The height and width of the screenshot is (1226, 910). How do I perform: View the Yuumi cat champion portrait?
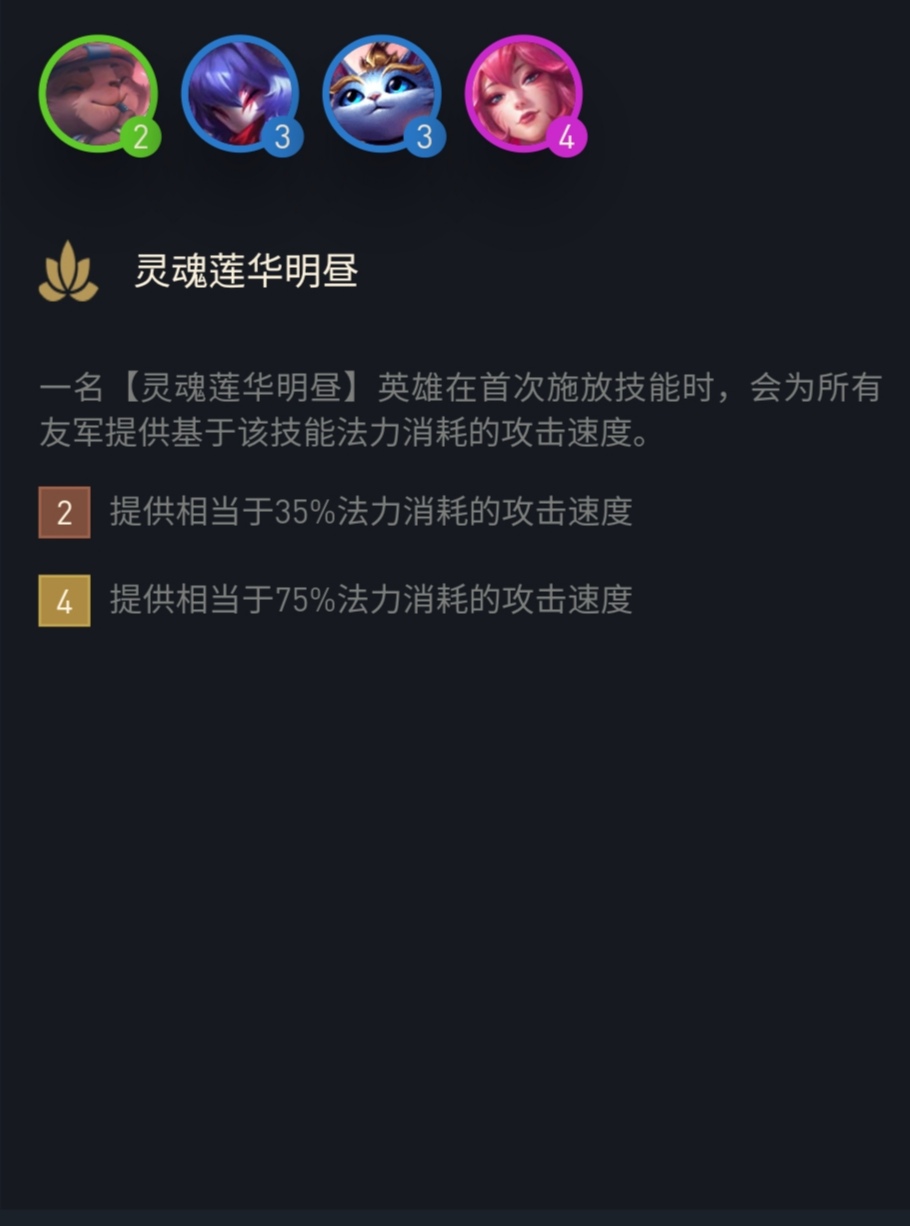click(x=382, y=94)
